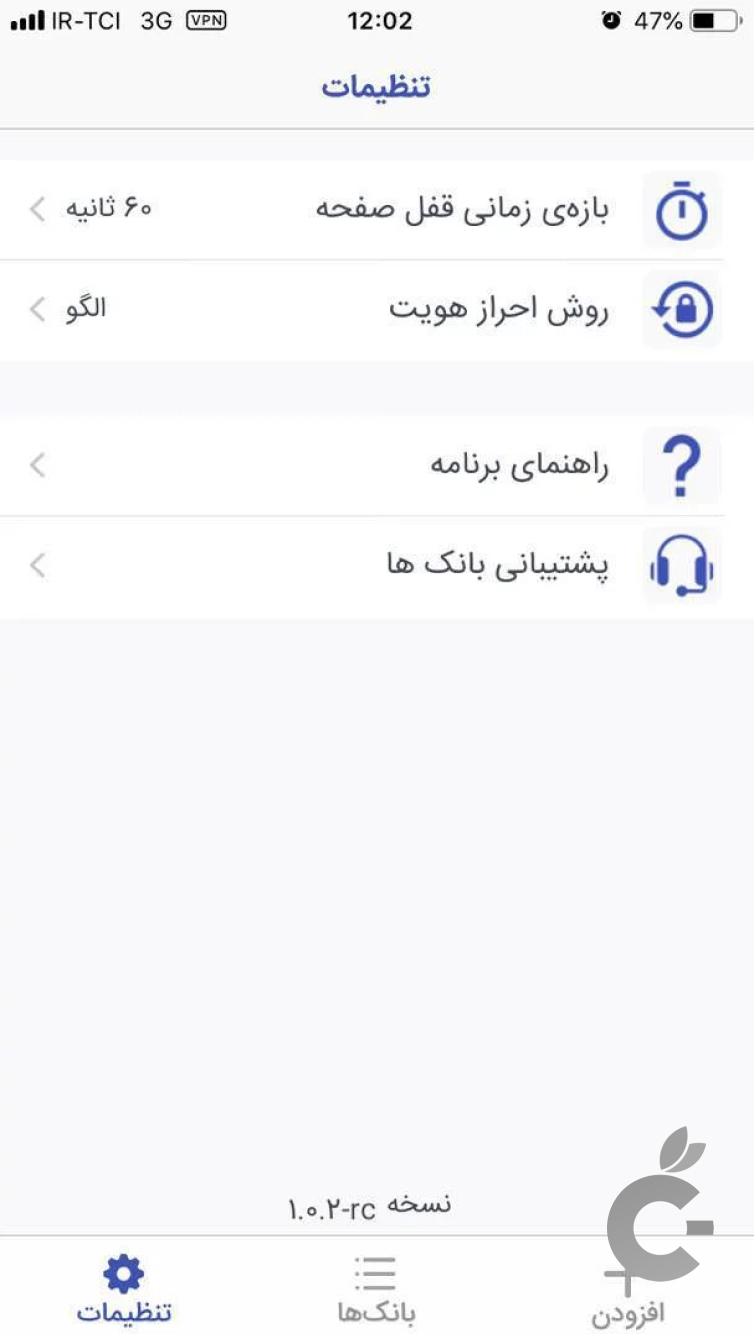Tap the lock icon next to authentication method
The image size is (754, 1334).
683,308
